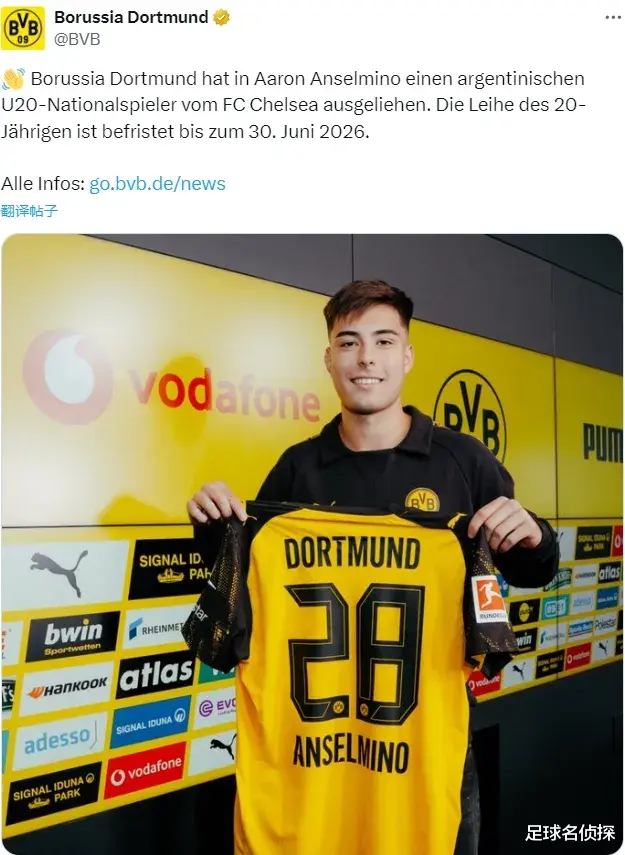Tap 翻译帖子 to translate the post
Screen dimensions: 625x855
coord(29,211)
